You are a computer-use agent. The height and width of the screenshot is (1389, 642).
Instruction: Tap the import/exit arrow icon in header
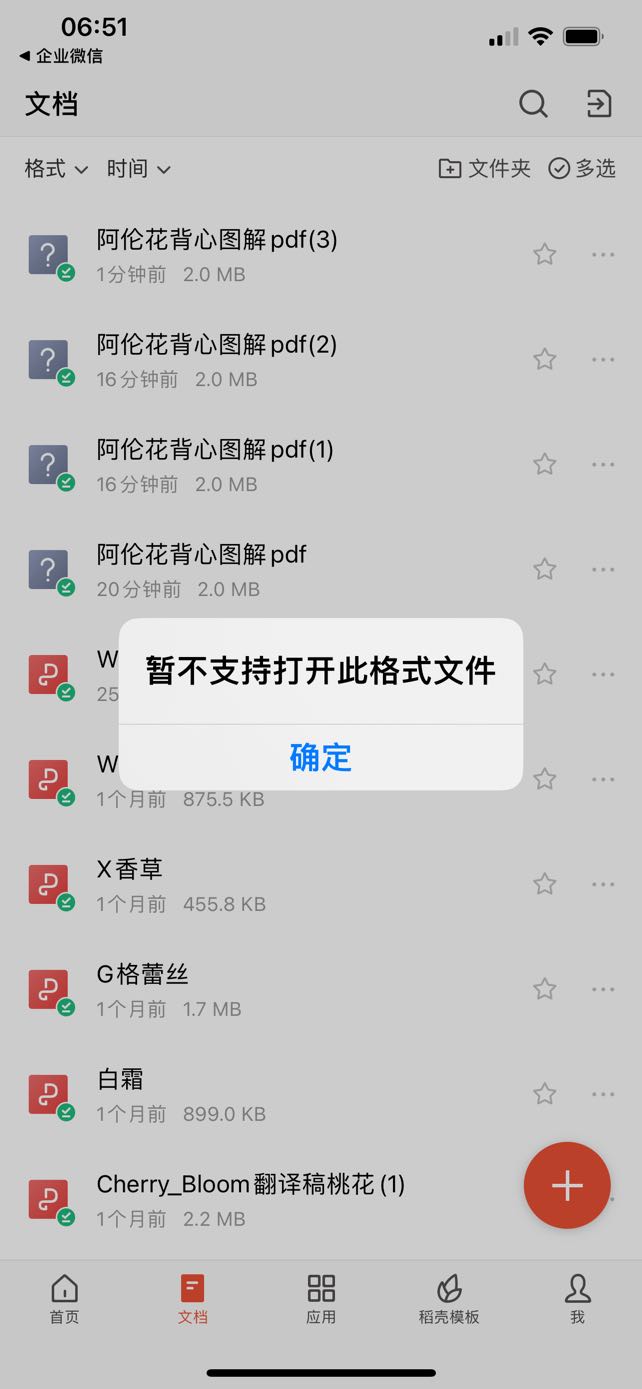pos(599,104)
